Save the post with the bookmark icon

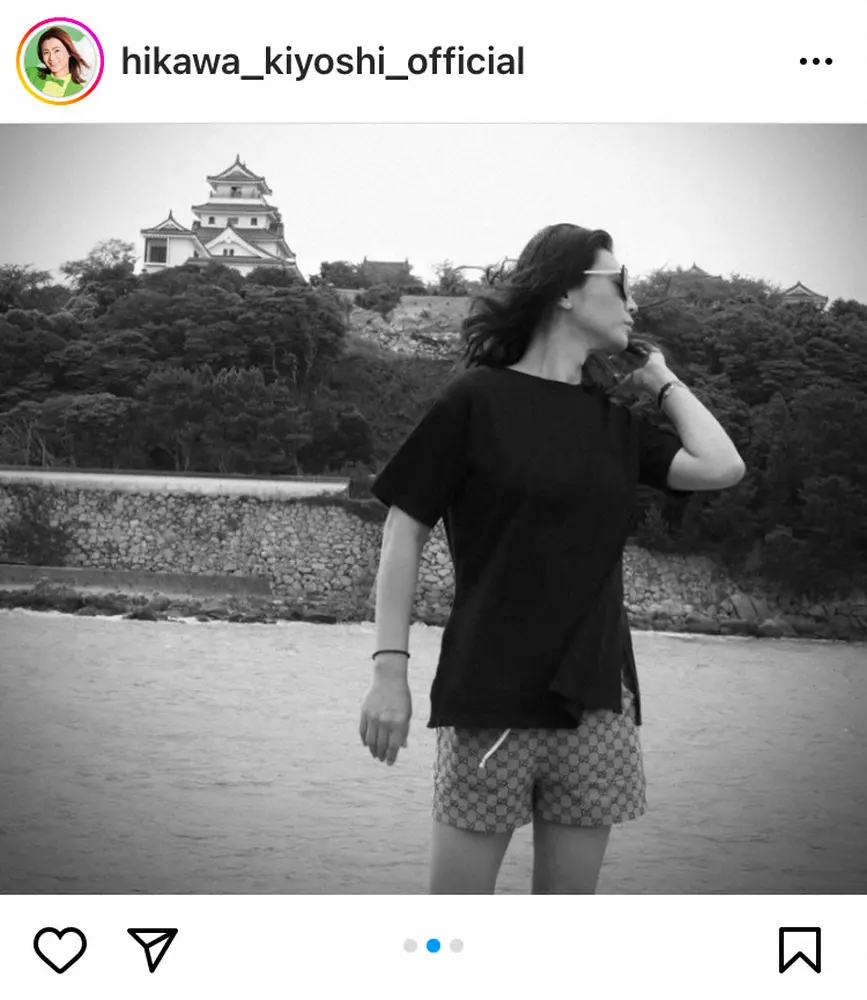point(799,949)
